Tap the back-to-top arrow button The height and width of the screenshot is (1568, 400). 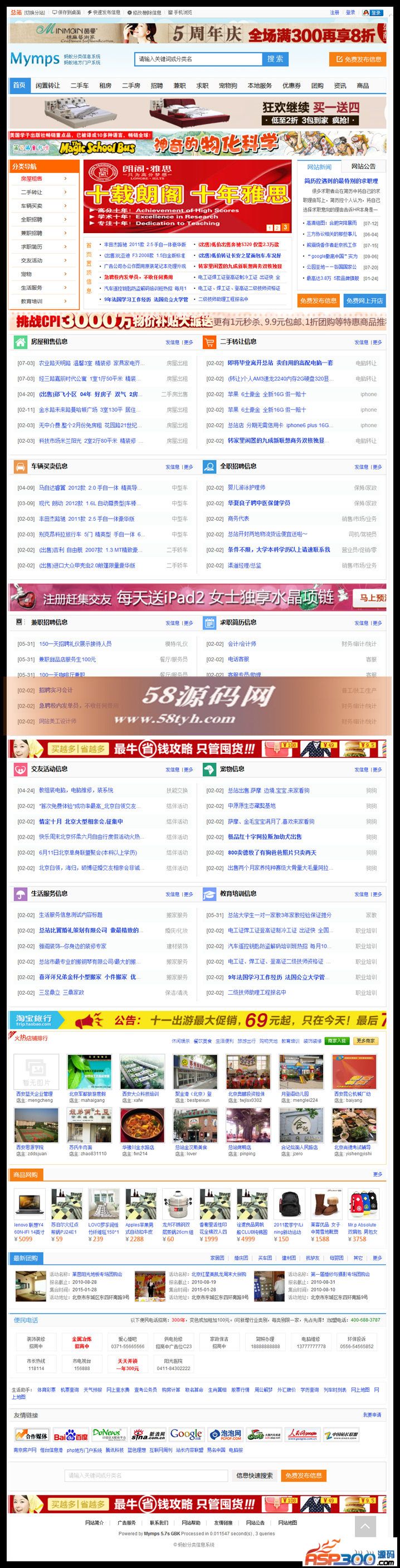[x=365, y=1526]
